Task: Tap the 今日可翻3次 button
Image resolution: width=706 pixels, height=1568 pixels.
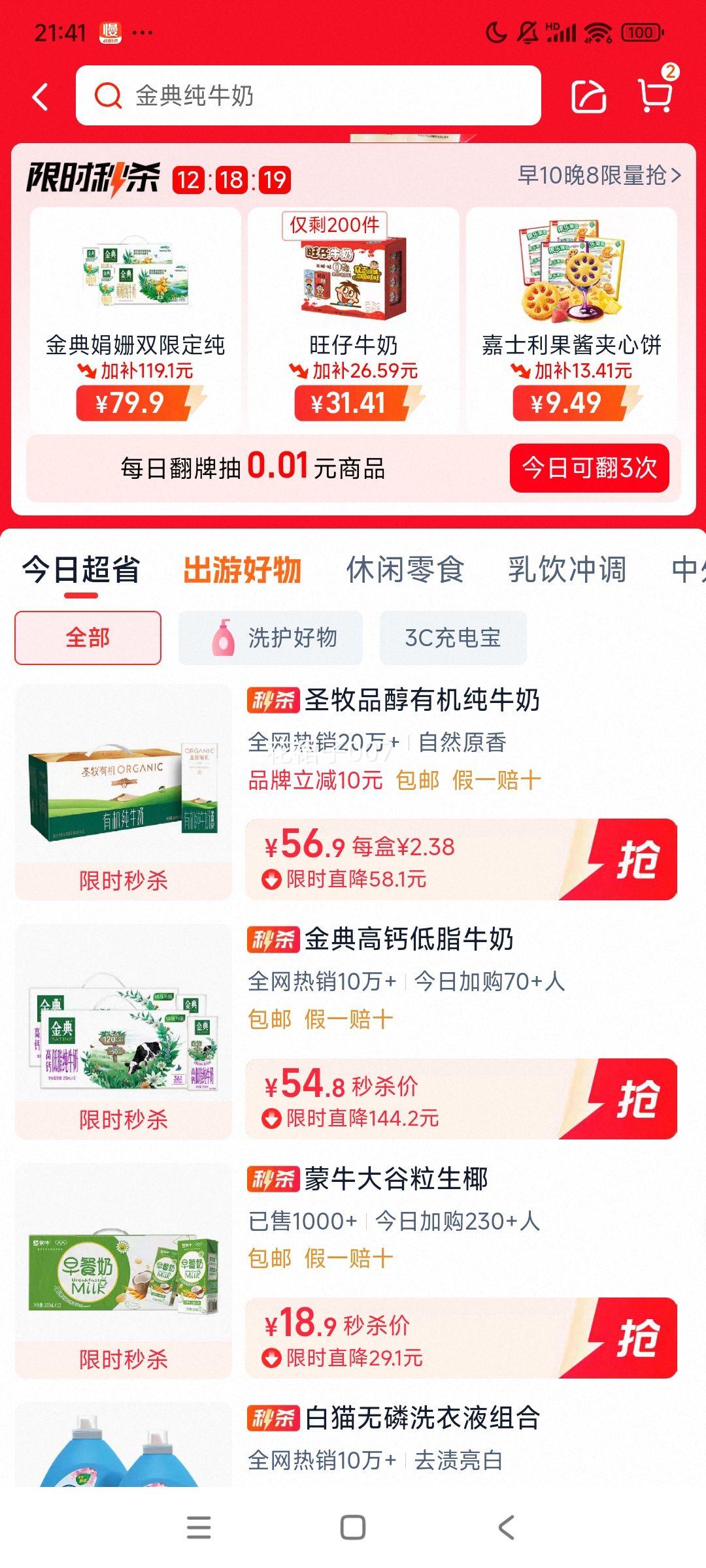Action: tap(589, 468)
